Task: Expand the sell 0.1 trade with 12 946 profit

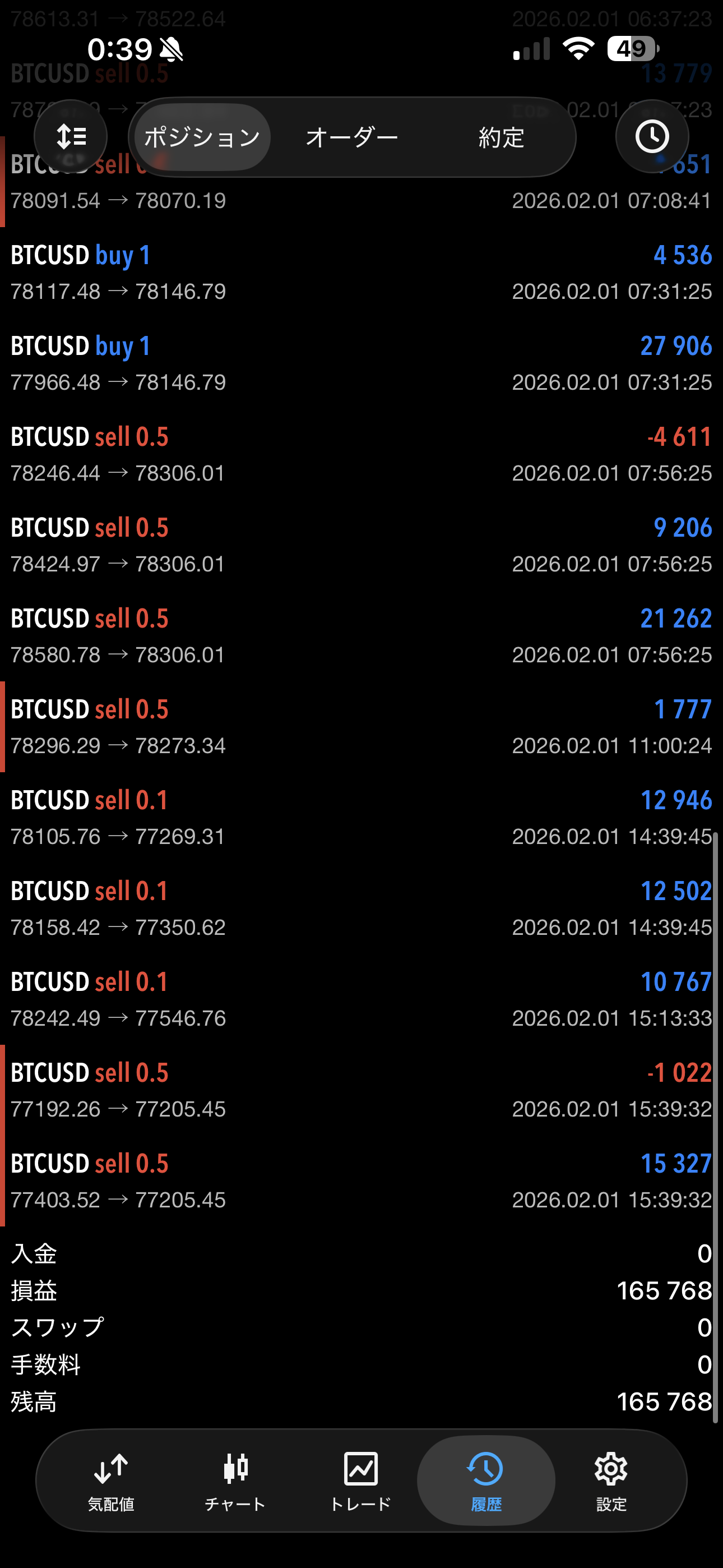Action: click(361, 818)
